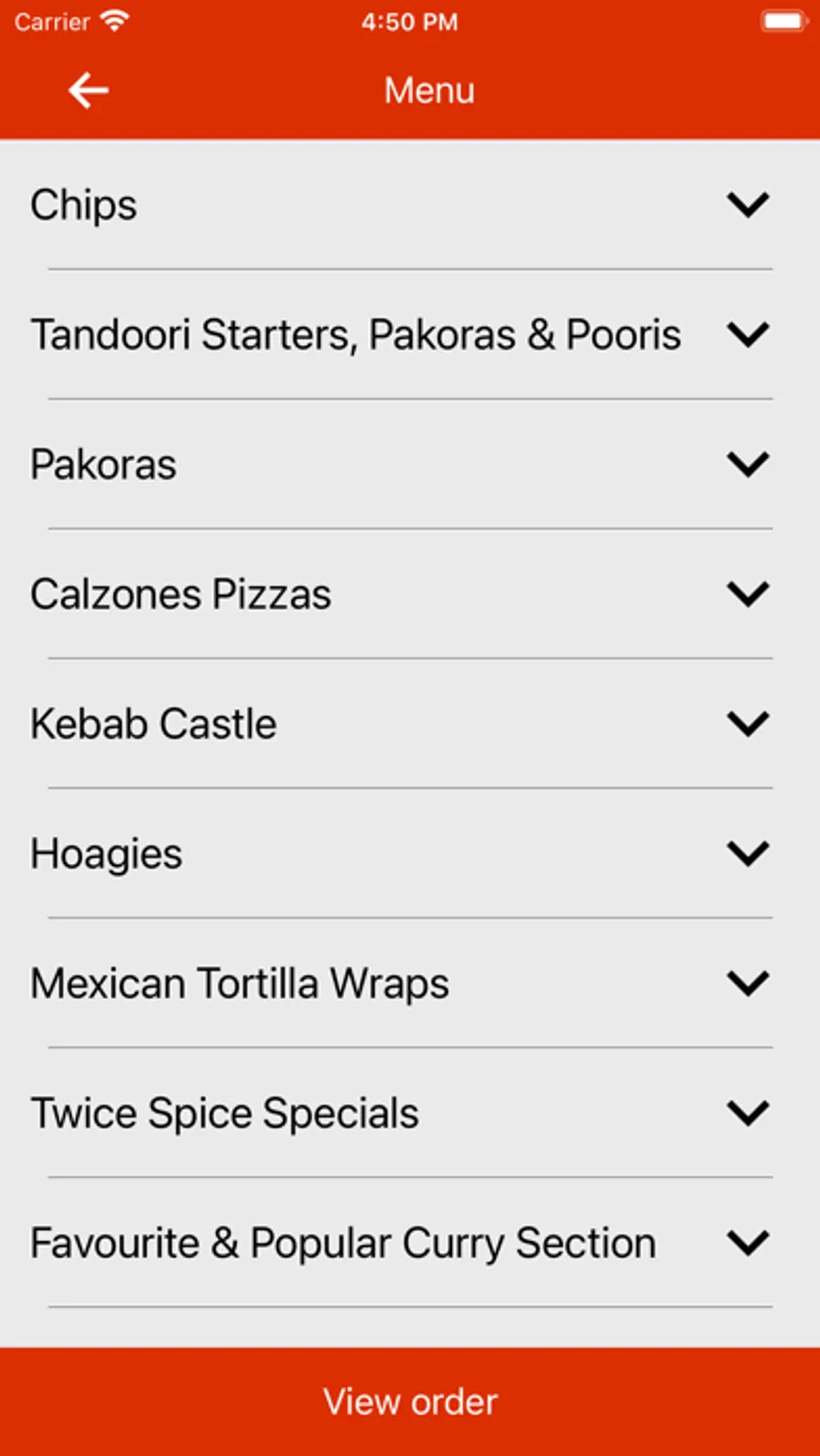Go back using the arrow icon
Screen dimensions: 820x1456
[88, 90]
